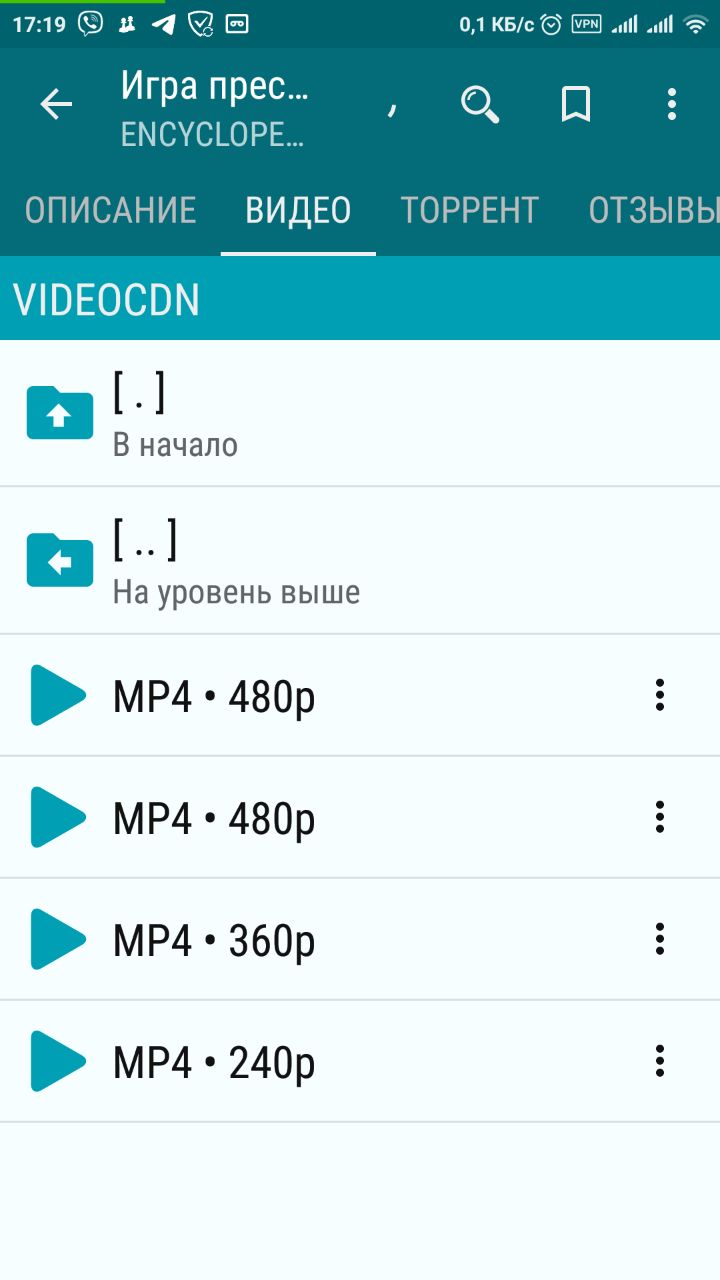Image resolution: width=720 pixels, height=1280 pixels.
Task: Go back using the top arrow
Action: tap(56, 104)
